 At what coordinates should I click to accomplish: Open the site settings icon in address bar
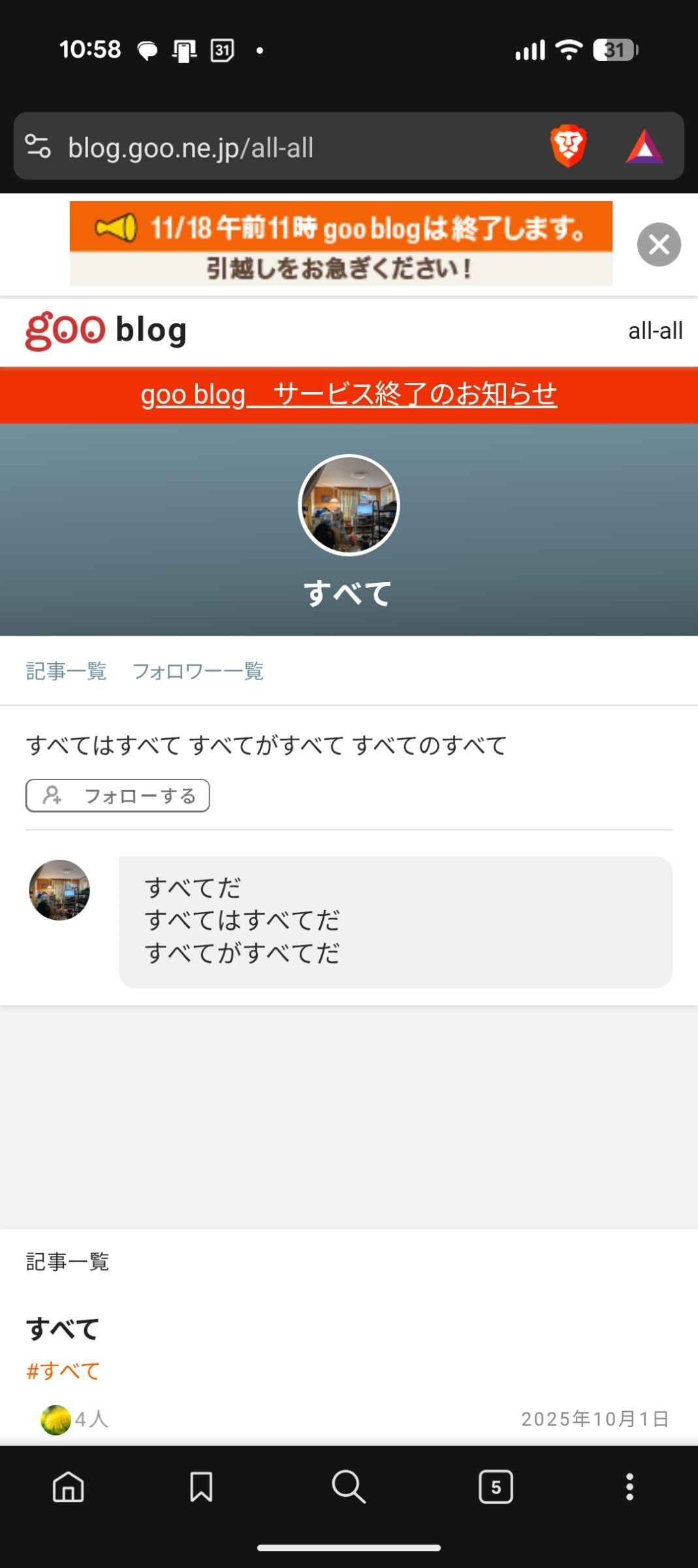pos(38,146)
